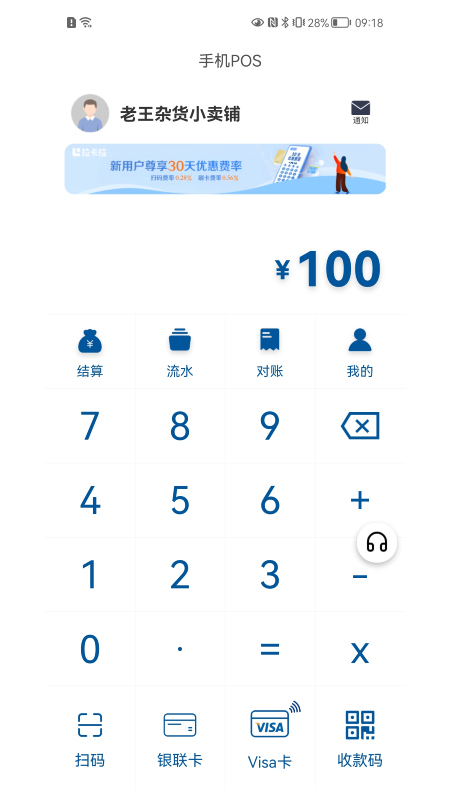This screenshot has height=800, width=450.
Task: Tap the multiply x key
Action: 360,649
